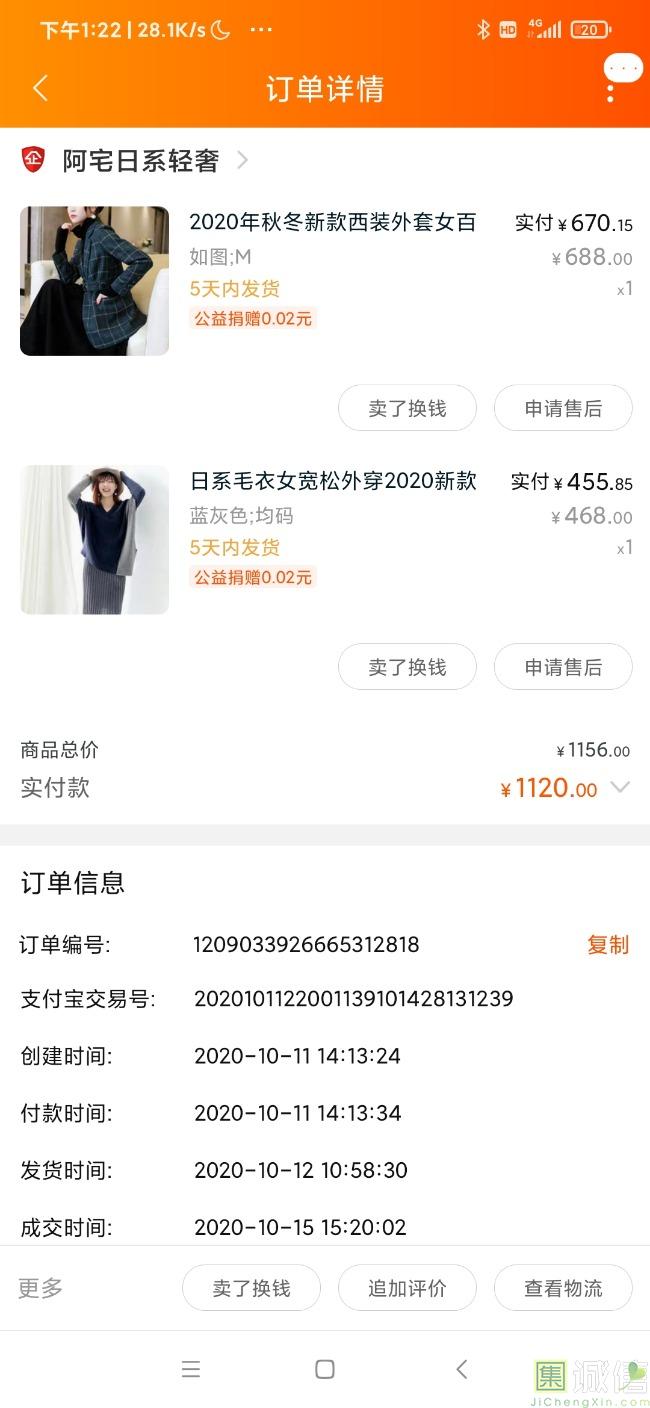Select 卖了换钱 for the 日系毛衣 item
The height and width of the screenshot is (1408, 650).
tap(407, 667)
